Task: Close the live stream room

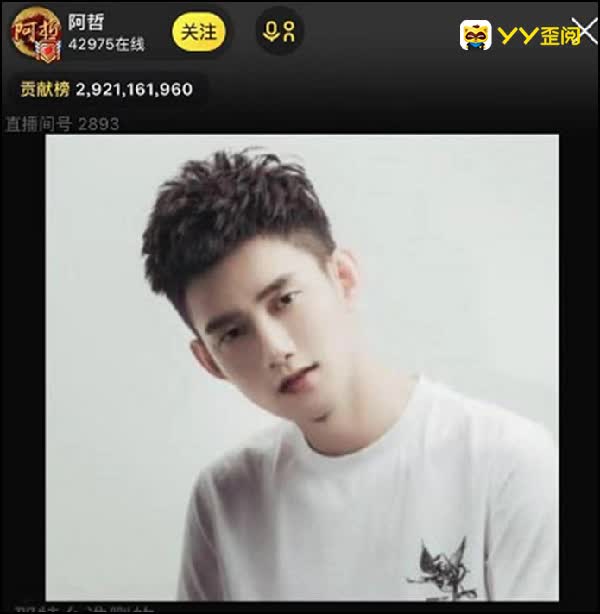Action: pos(581,30)
